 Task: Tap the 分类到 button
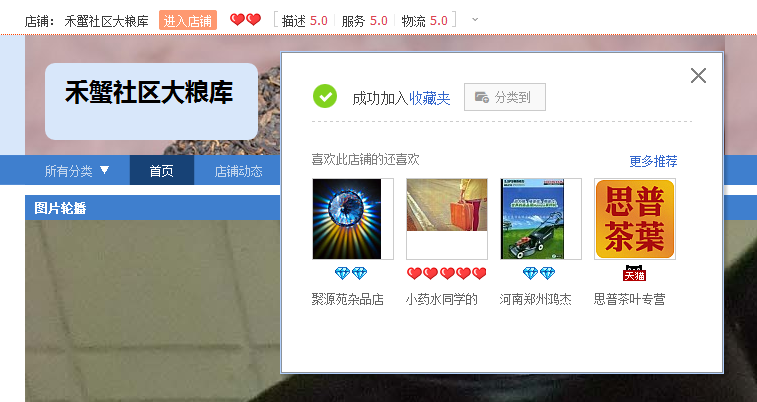[505, 97]
